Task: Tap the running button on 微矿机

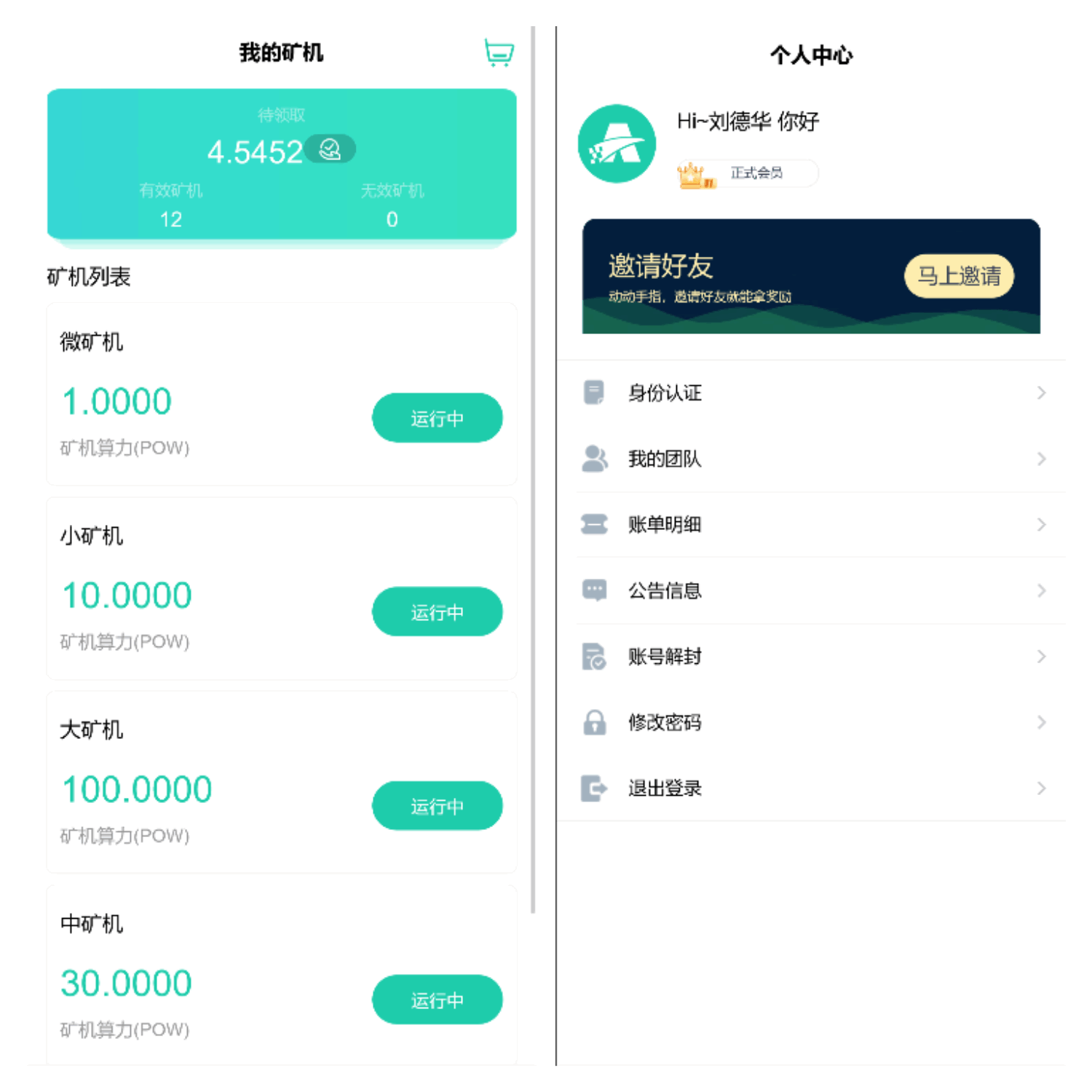Action: [x=437, y=418]
